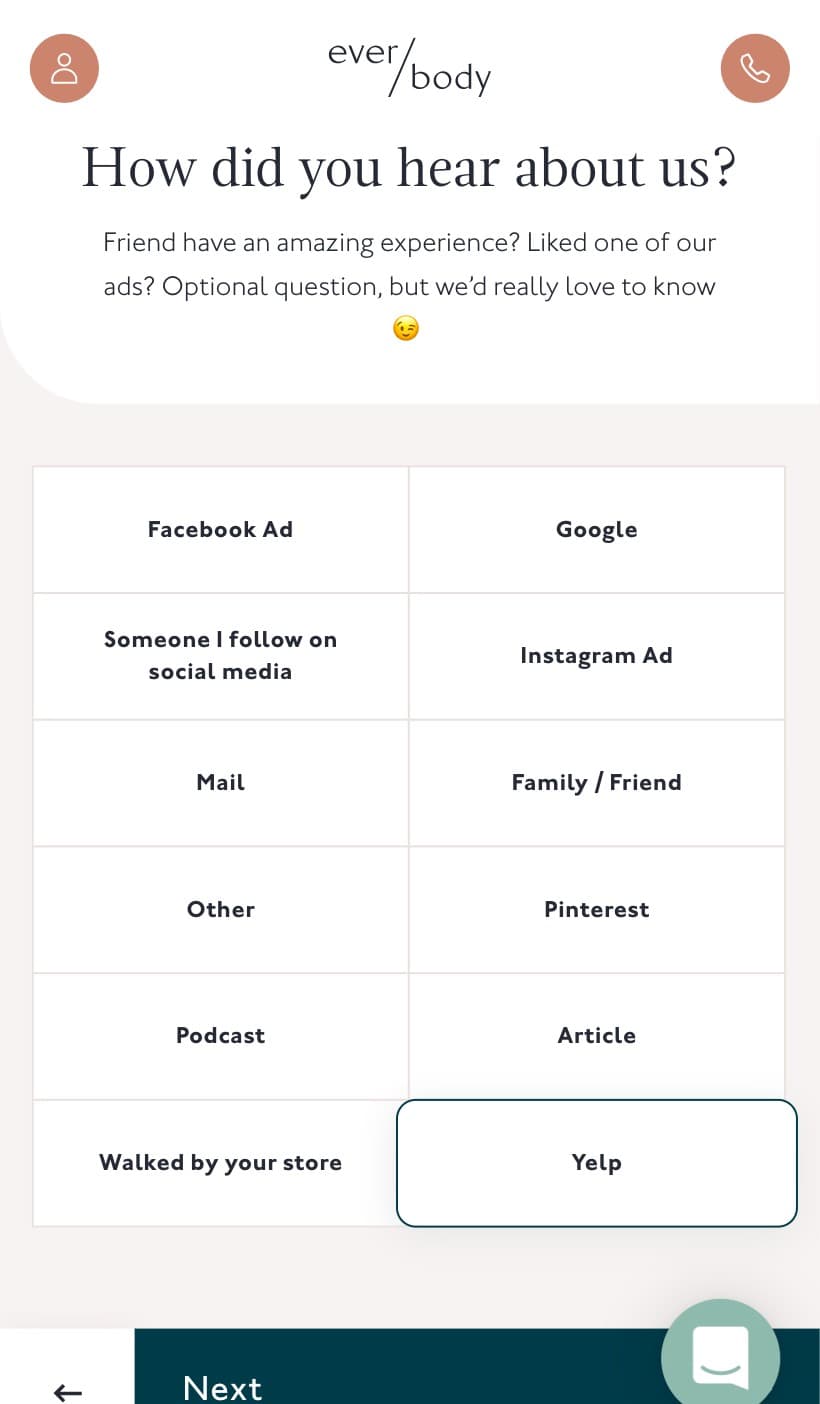The height and width of the screenshot is (1404, 820).
Task: Pick the Instagram Ad option
Action: (x=597, y=656)
